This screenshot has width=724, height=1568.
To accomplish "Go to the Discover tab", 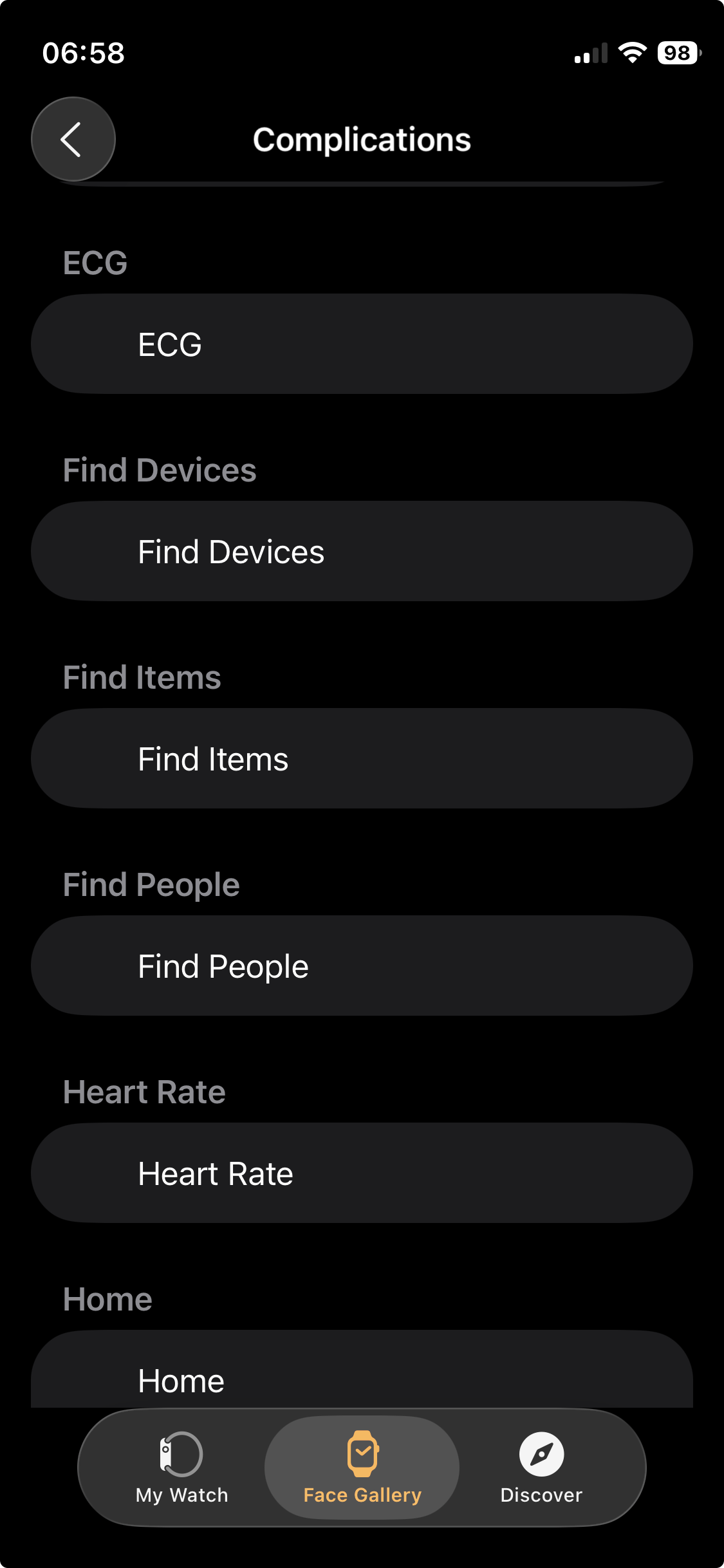I will point(541,1468).
